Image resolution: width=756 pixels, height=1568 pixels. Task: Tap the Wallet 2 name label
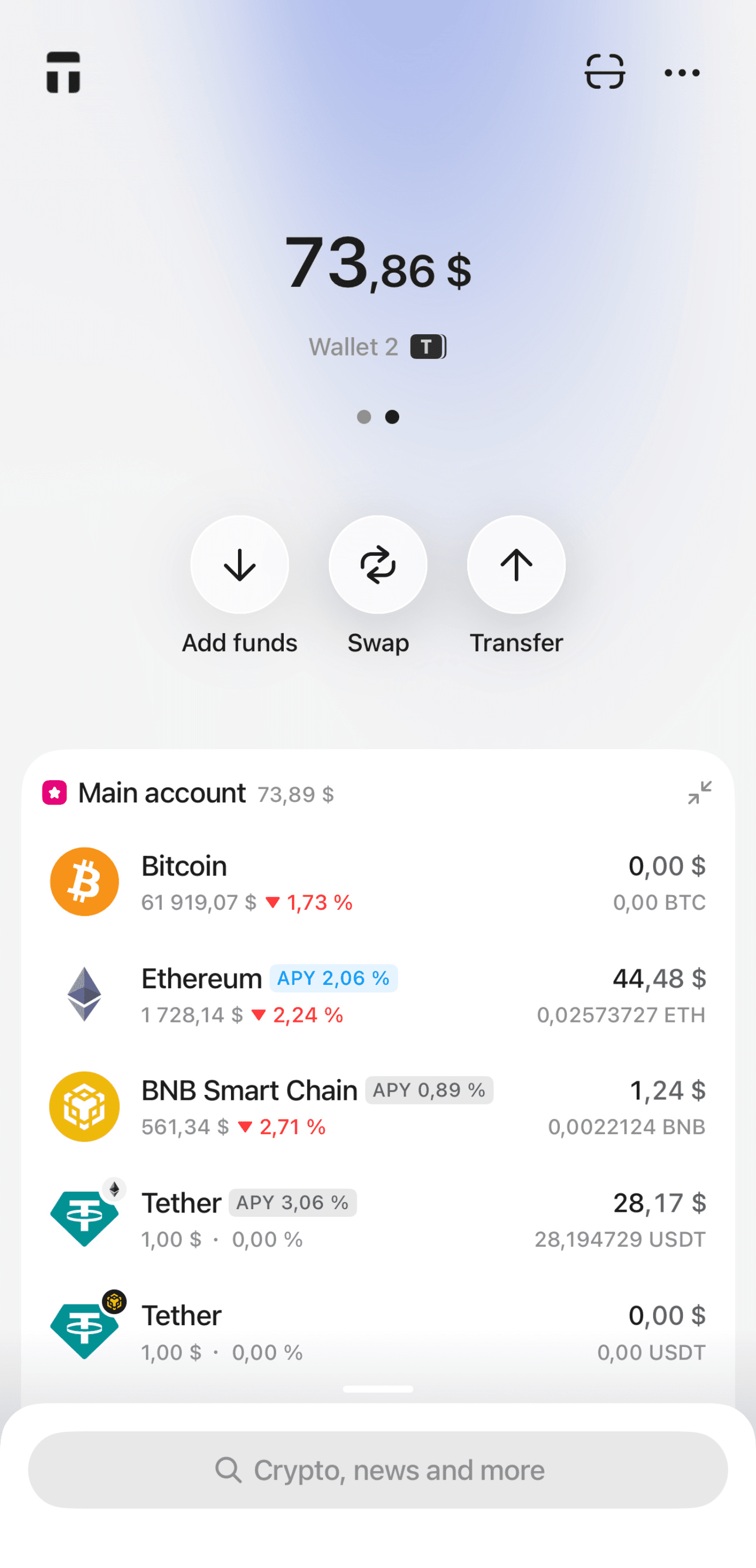pyautogui.click(x=353, y=347)
